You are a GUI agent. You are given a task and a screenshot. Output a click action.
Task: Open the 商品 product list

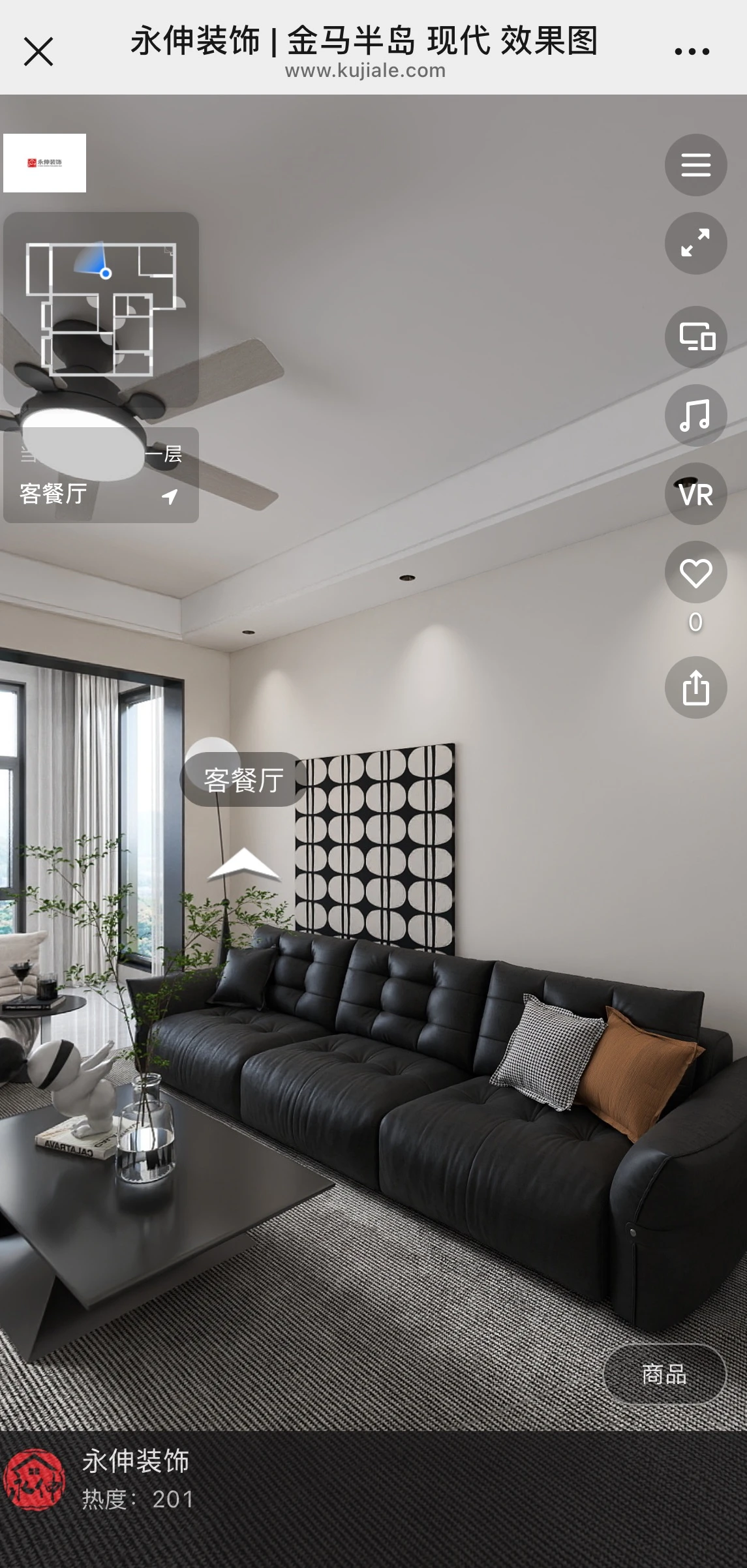click(x=664, y=1374)
